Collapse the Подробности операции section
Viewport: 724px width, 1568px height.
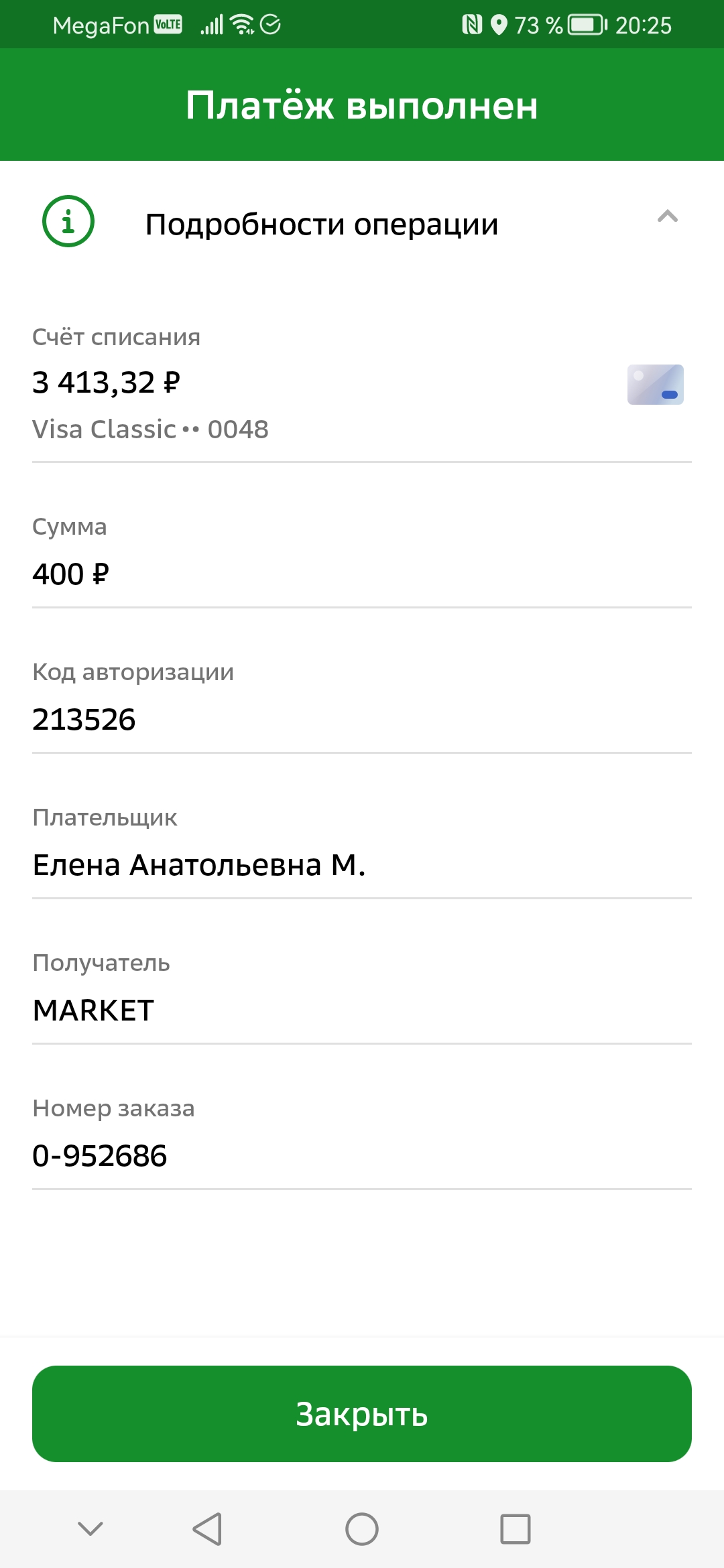(667, 216)
